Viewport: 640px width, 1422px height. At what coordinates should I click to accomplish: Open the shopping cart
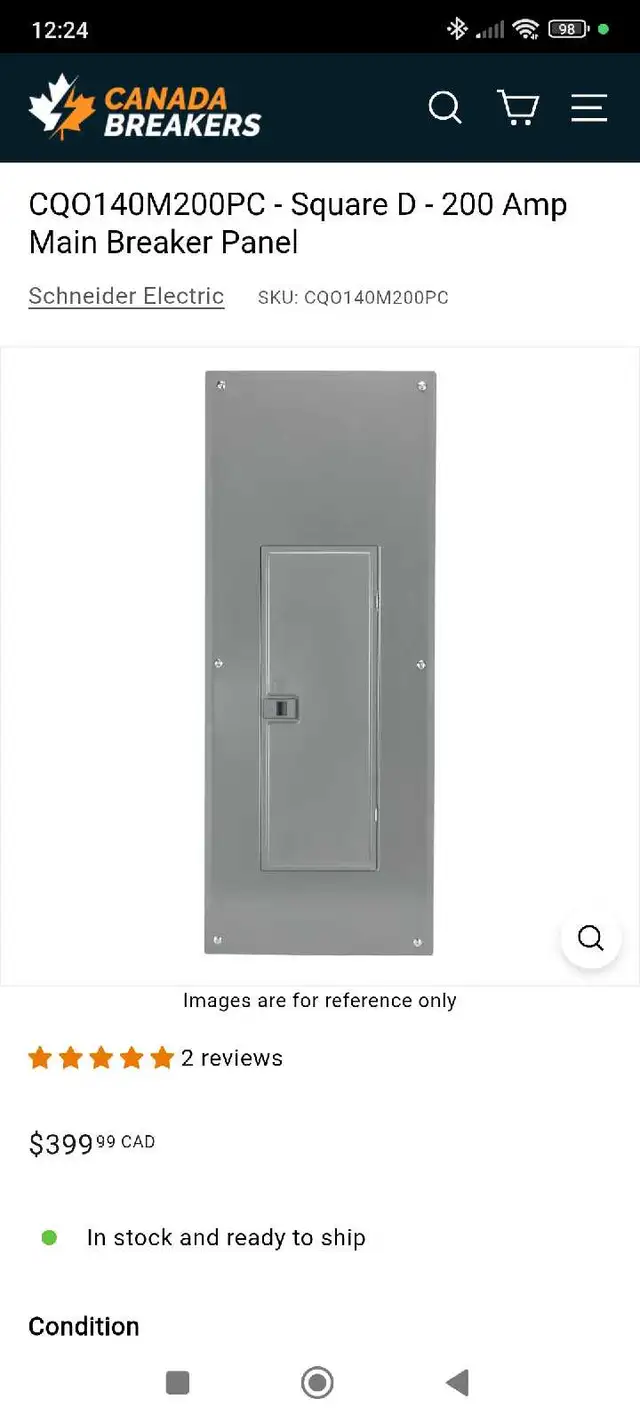[517, 107]
